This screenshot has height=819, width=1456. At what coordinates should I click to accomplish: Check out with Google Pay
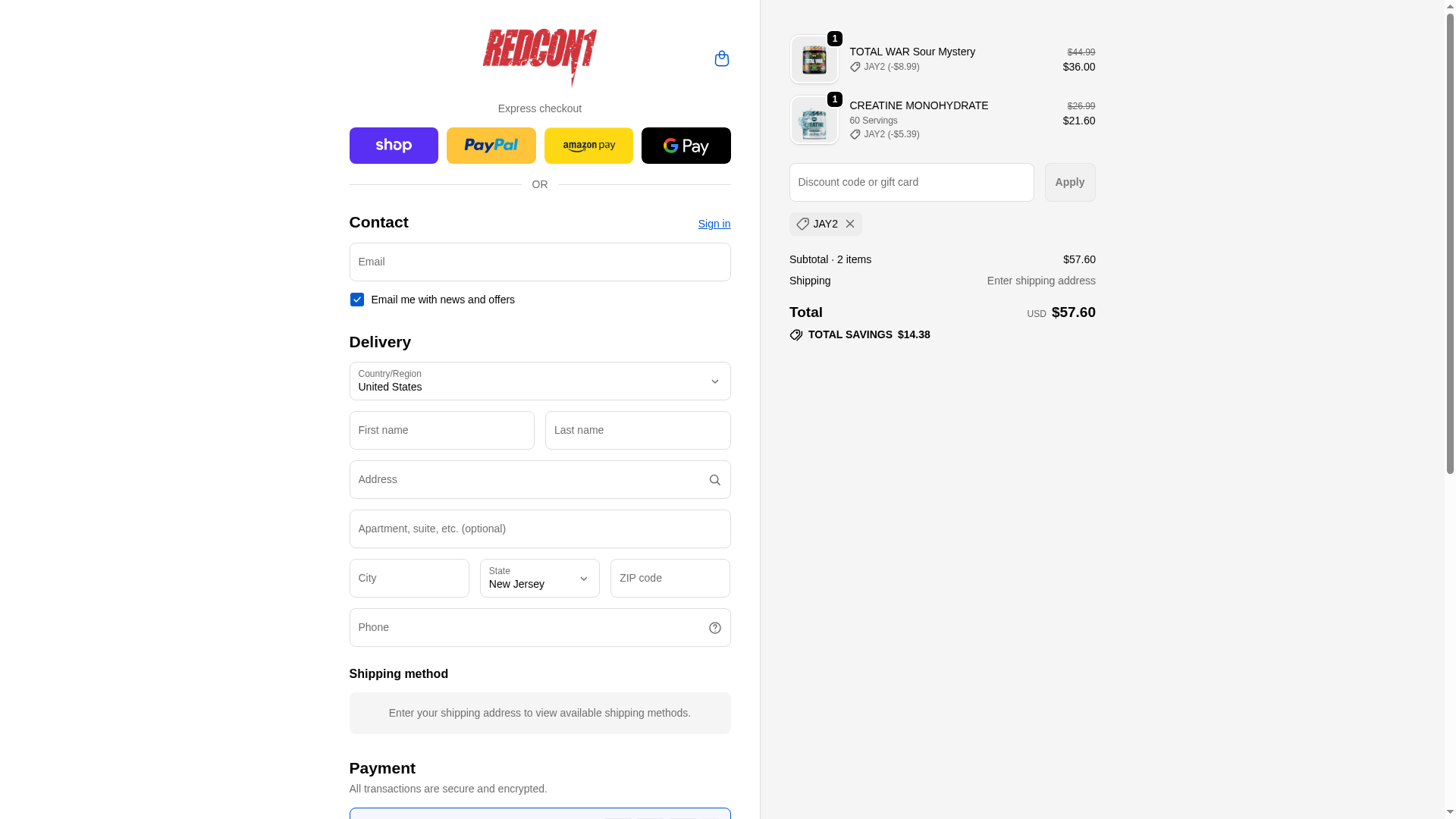pyautogui.click(x=686, y=146)
